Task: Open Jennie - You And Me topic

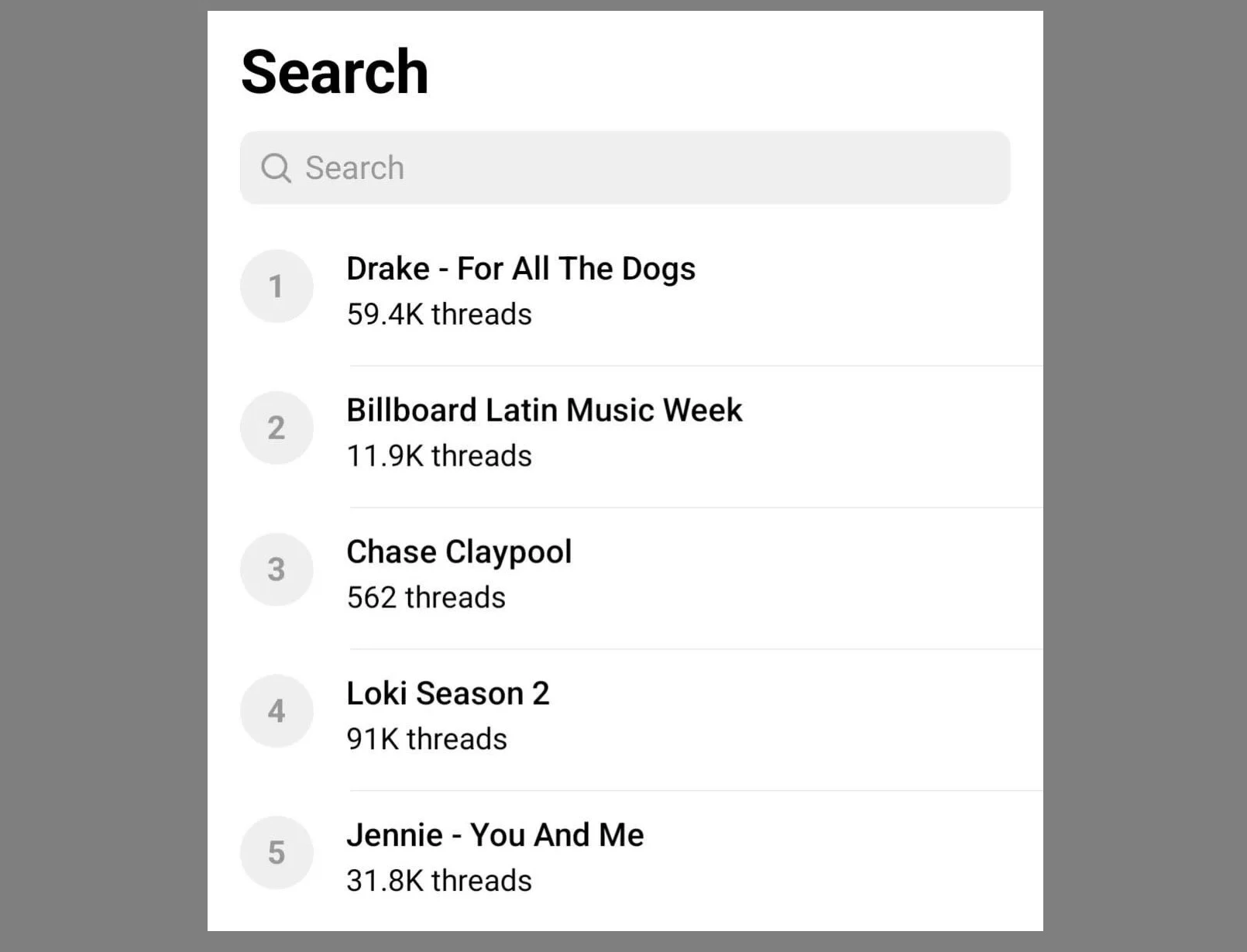Action: (495, 837)
